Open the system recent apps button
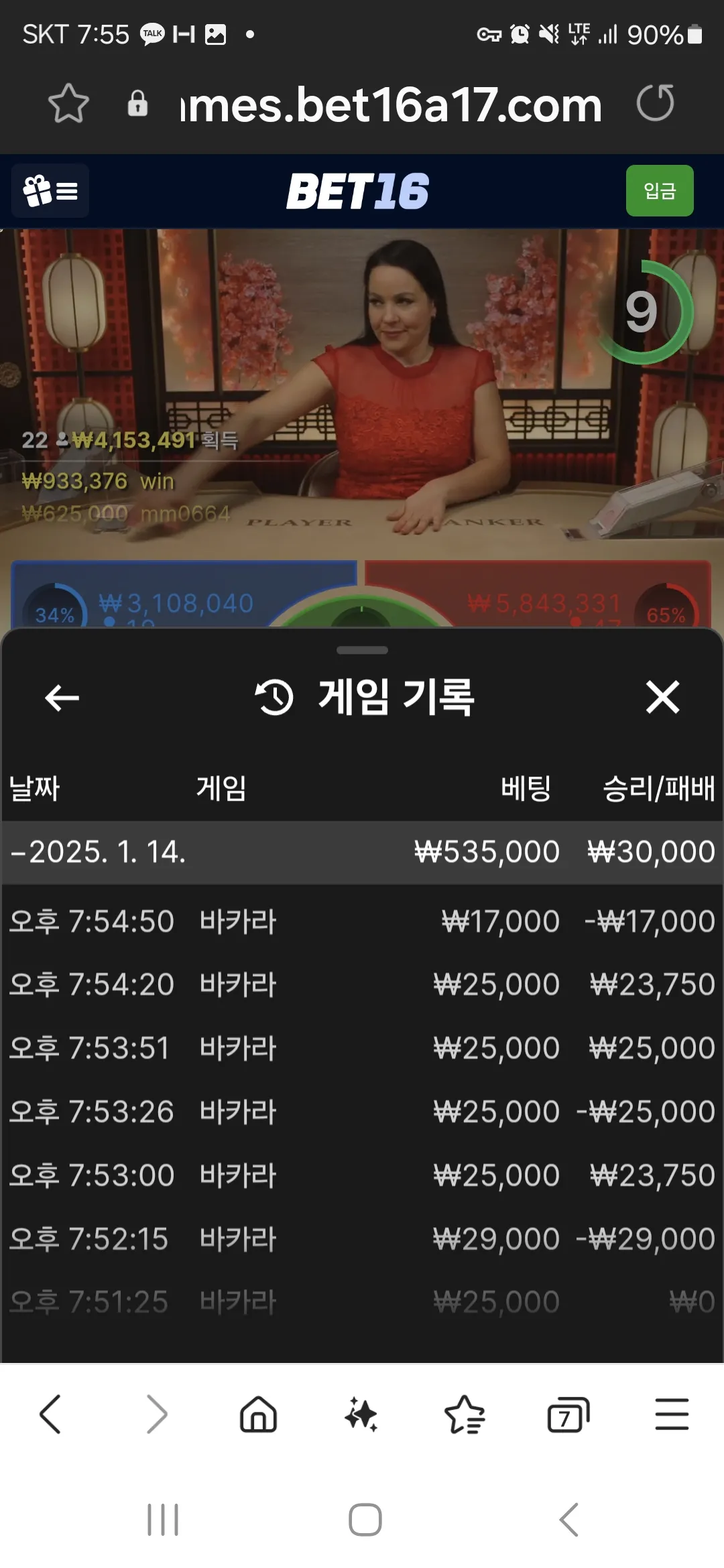724x1568 pixels. 163,1520
